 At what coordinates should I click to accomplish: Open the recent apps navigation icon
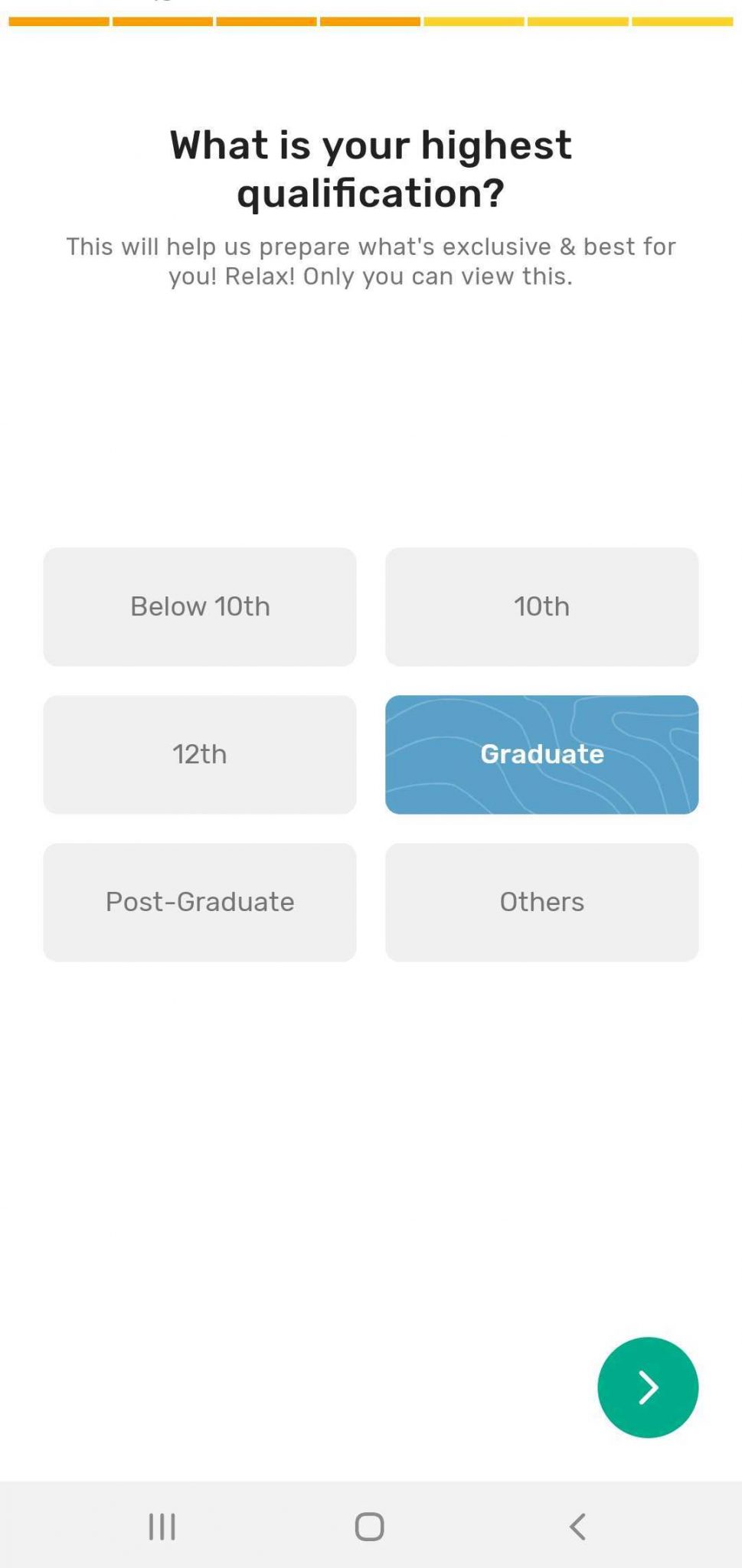[162, 1526]
